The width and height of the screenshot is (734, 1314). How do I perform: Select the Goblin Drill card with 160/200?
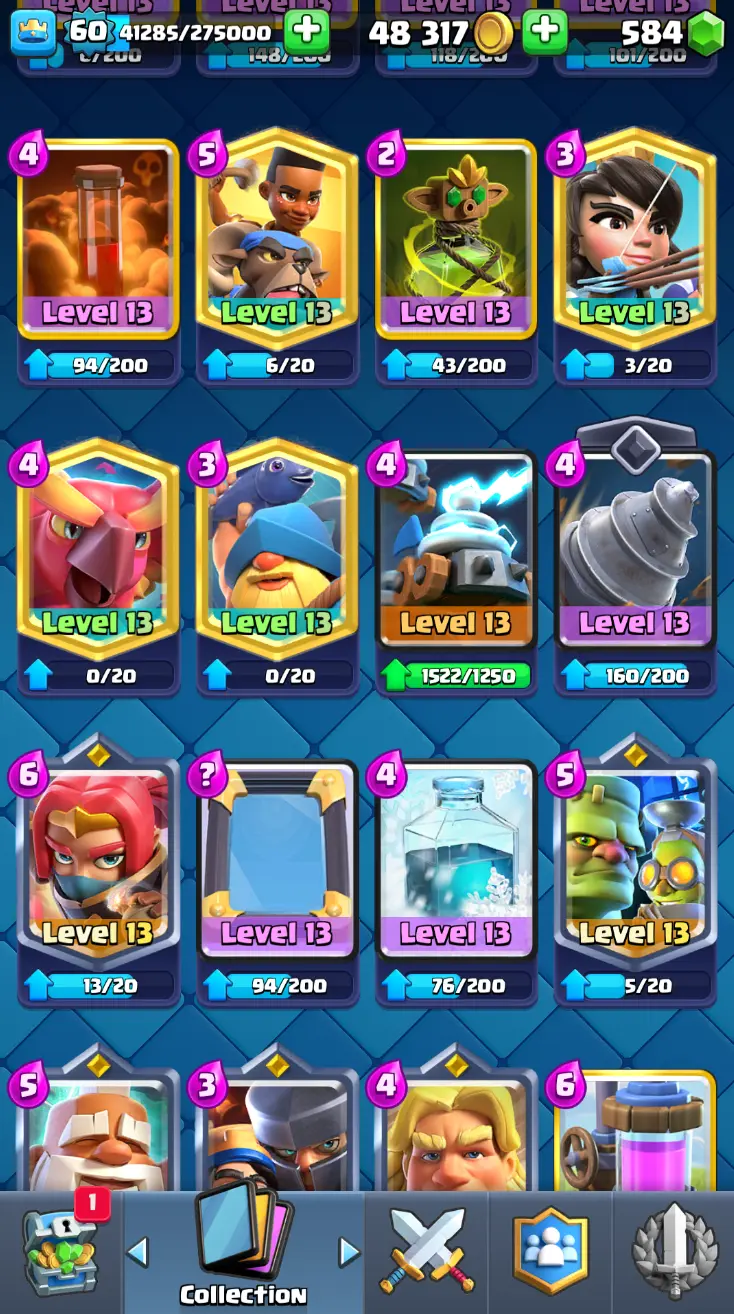(634, 550)
